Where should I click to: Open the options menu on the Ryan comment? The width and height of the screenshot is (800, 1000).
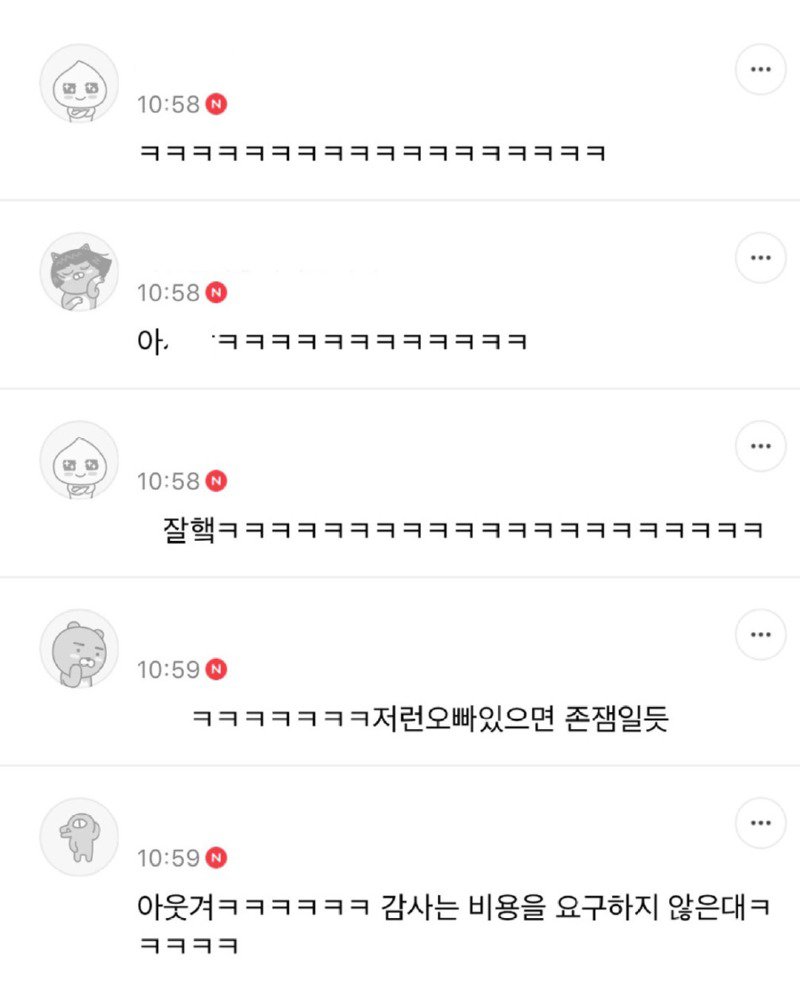(762, 633)
